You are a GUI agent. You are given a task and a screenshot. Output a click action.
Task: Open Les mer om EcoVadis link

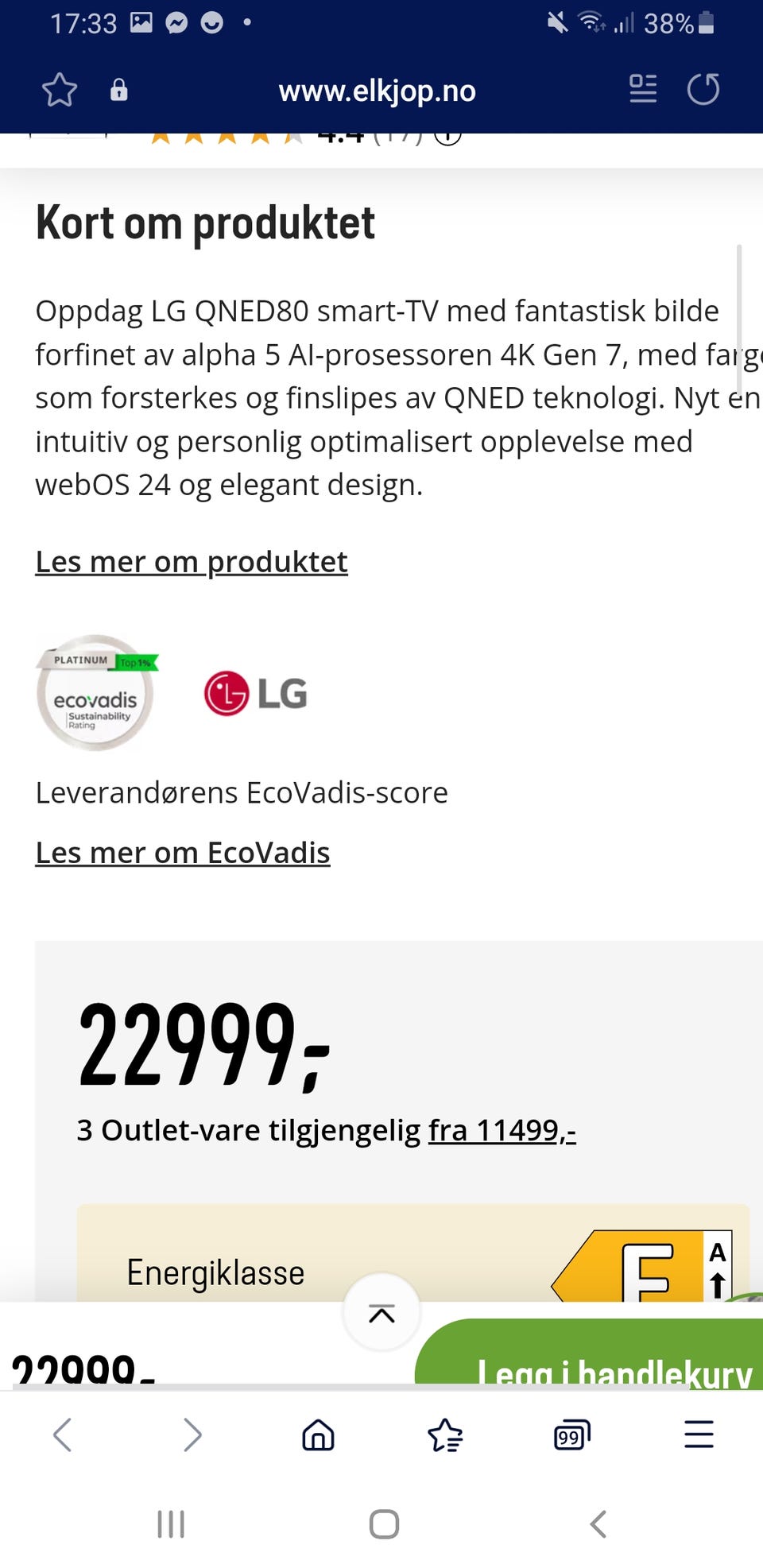[182, 853]
